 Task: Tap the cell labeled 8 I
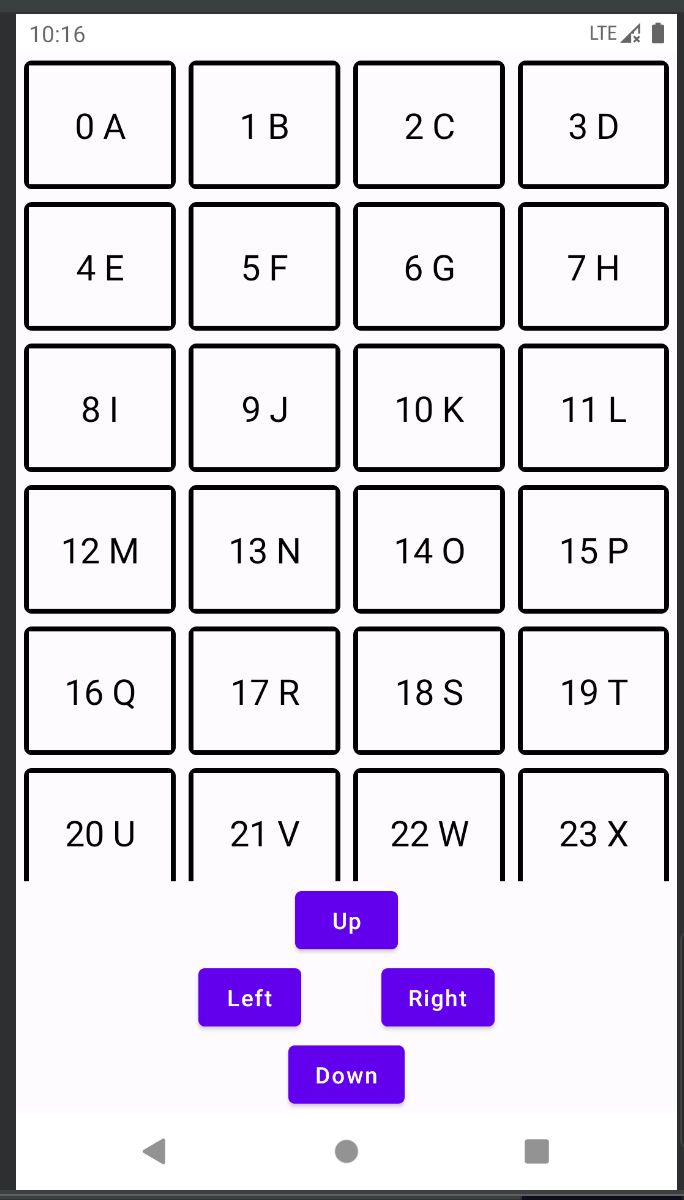click(100, 408)
